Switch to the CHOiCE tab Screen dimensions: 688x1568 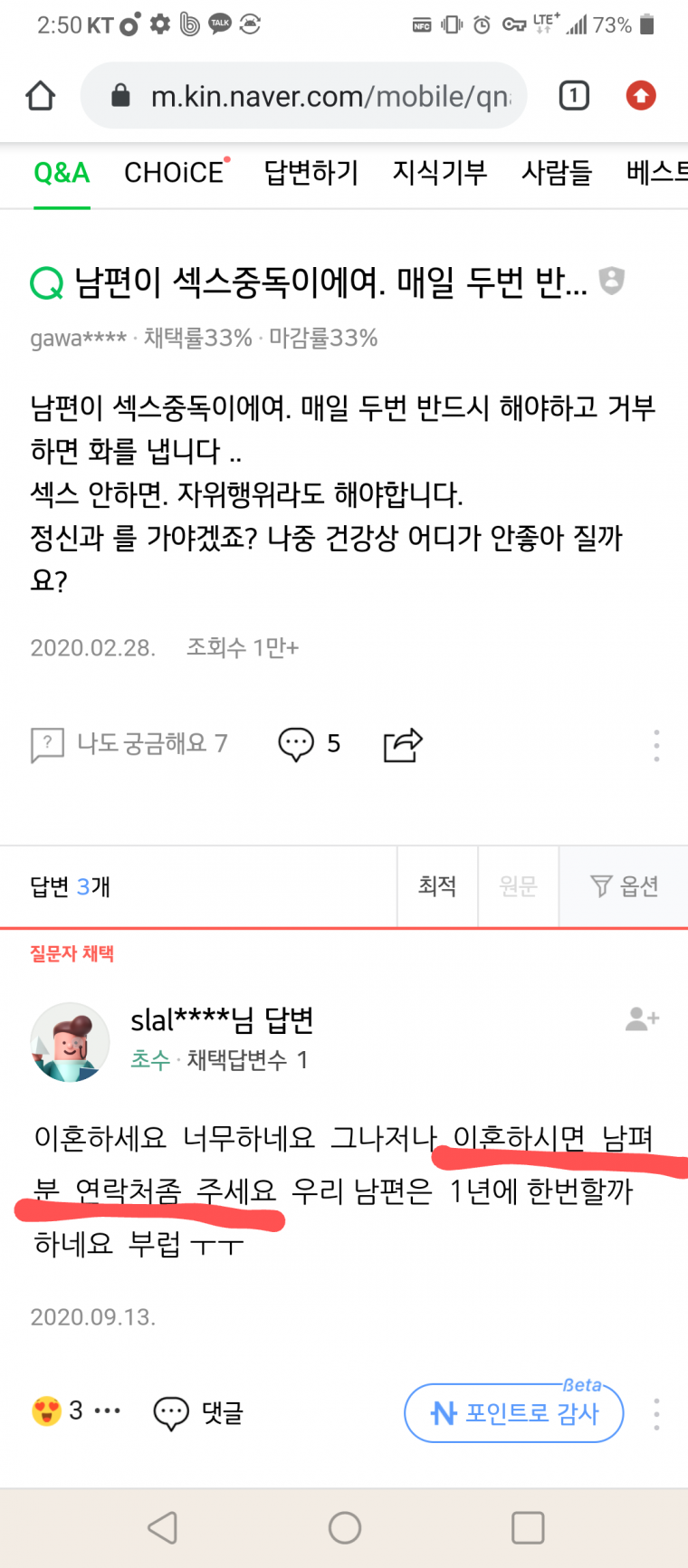(174, 172)
